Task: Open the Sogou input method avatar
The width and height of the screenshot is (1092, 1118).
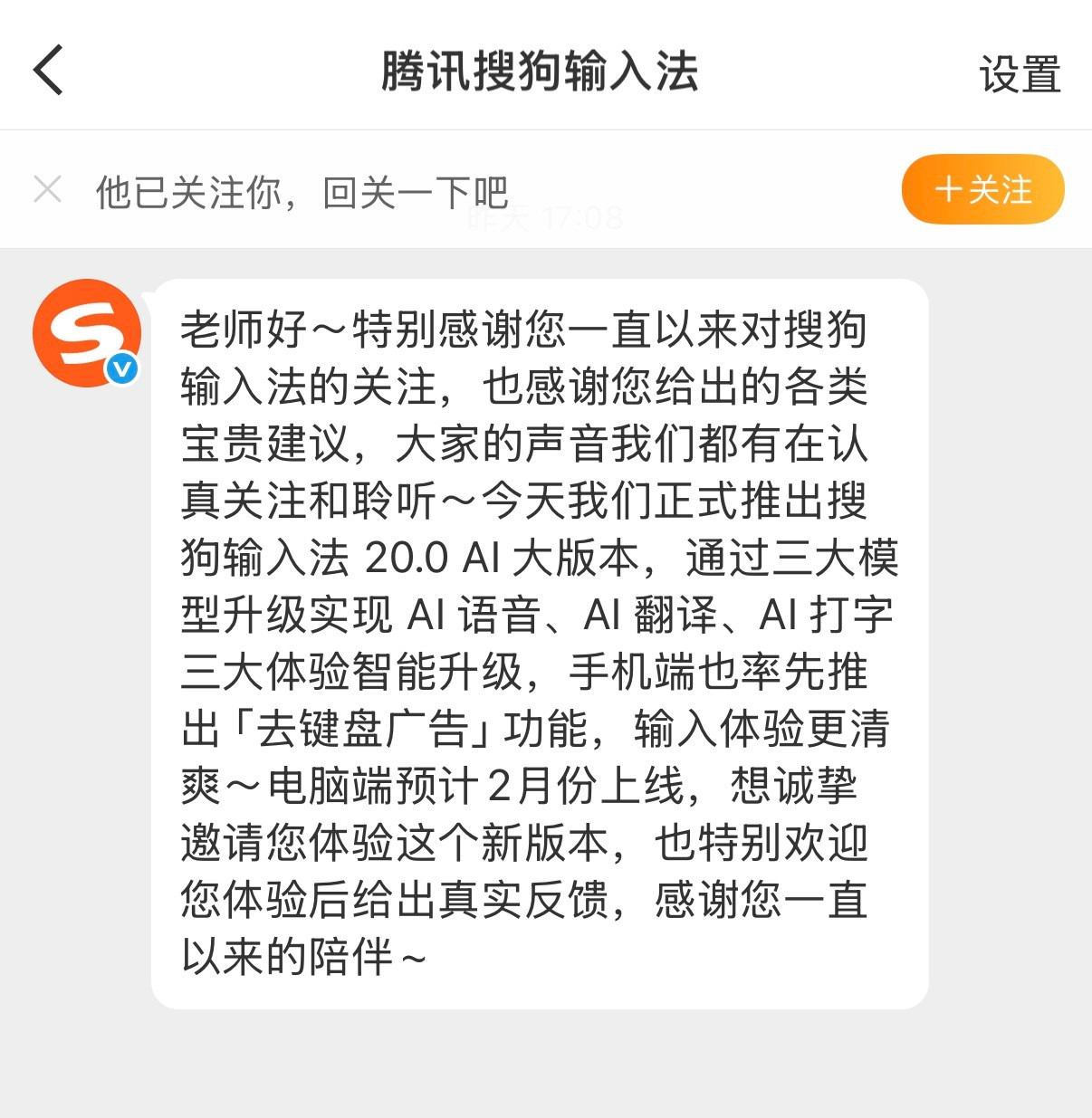Action: click(x=88, y=335)
